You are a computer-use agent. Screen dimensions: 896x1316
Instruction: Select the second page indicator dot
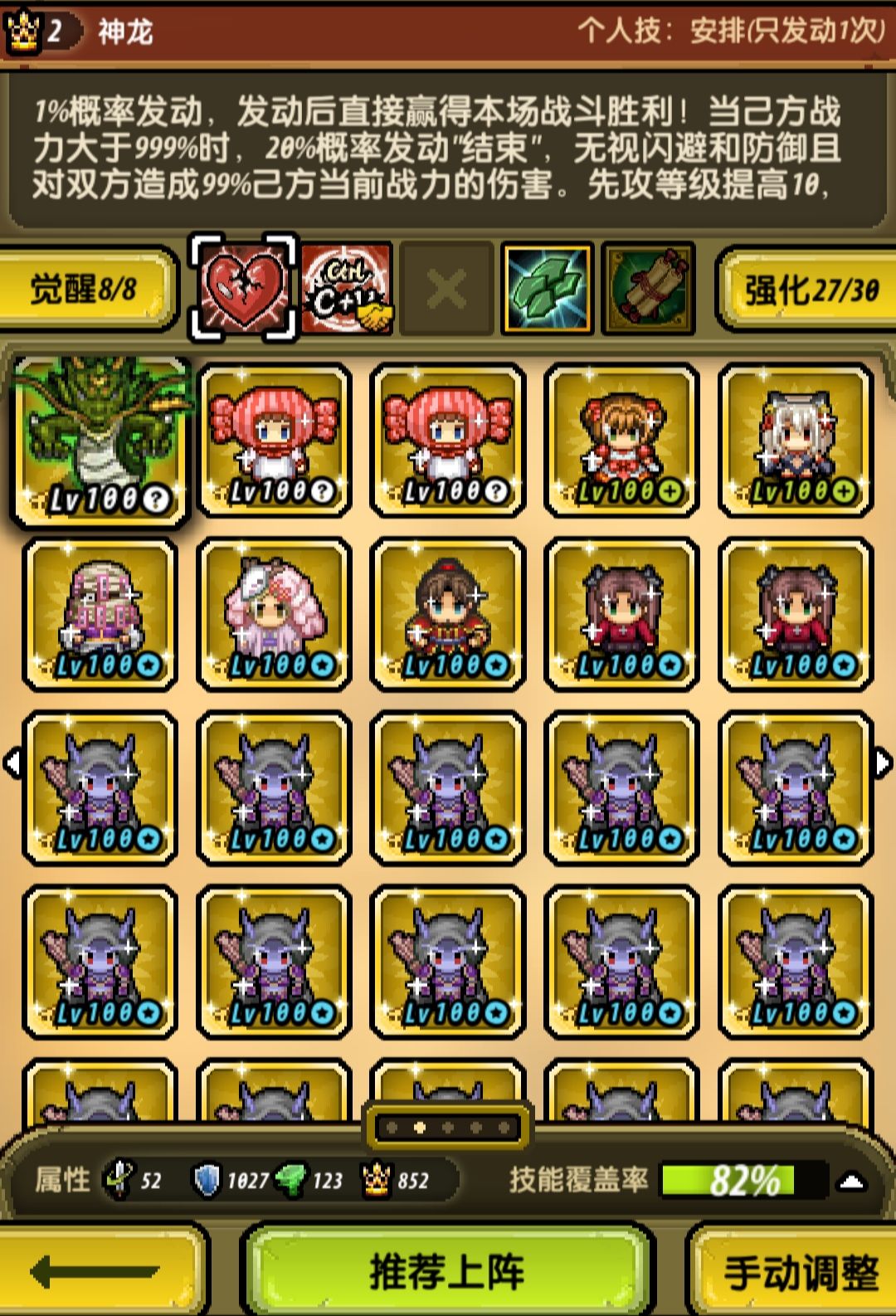click(420, 1127)
